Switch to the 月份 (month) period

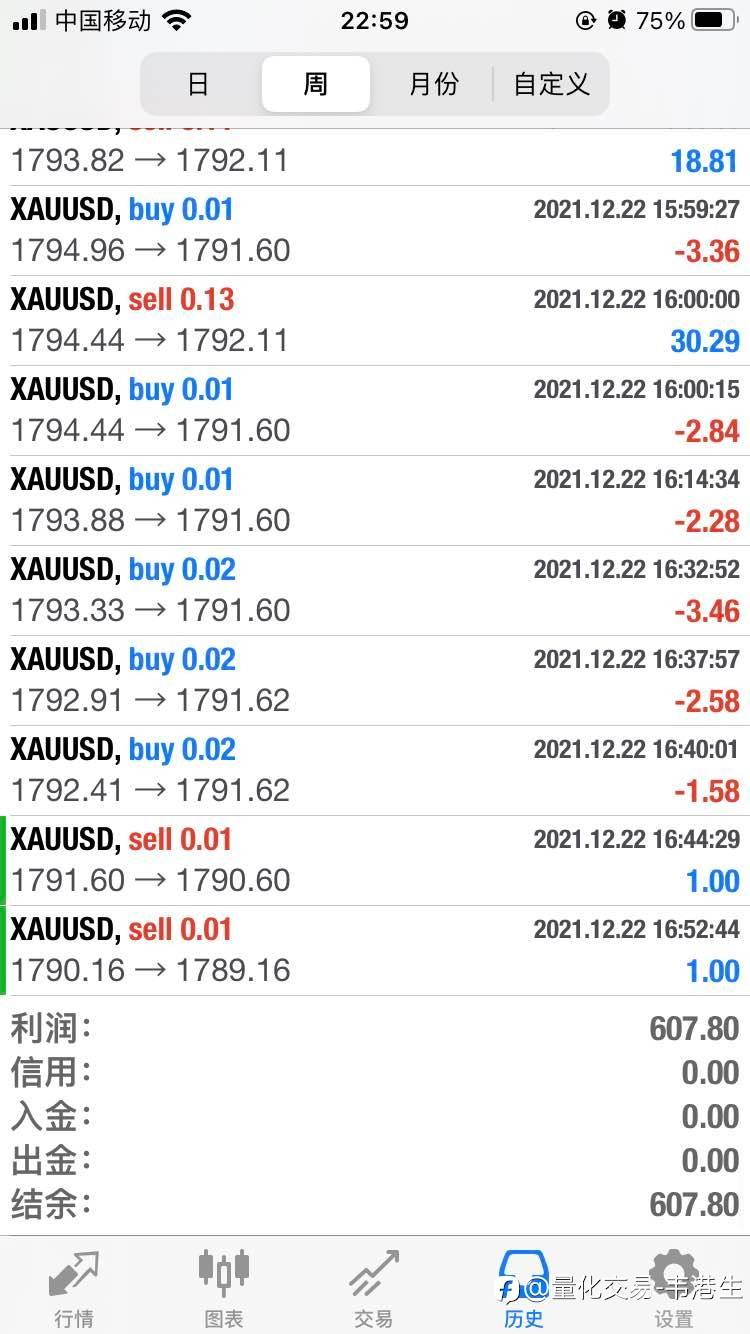[433, 84]
